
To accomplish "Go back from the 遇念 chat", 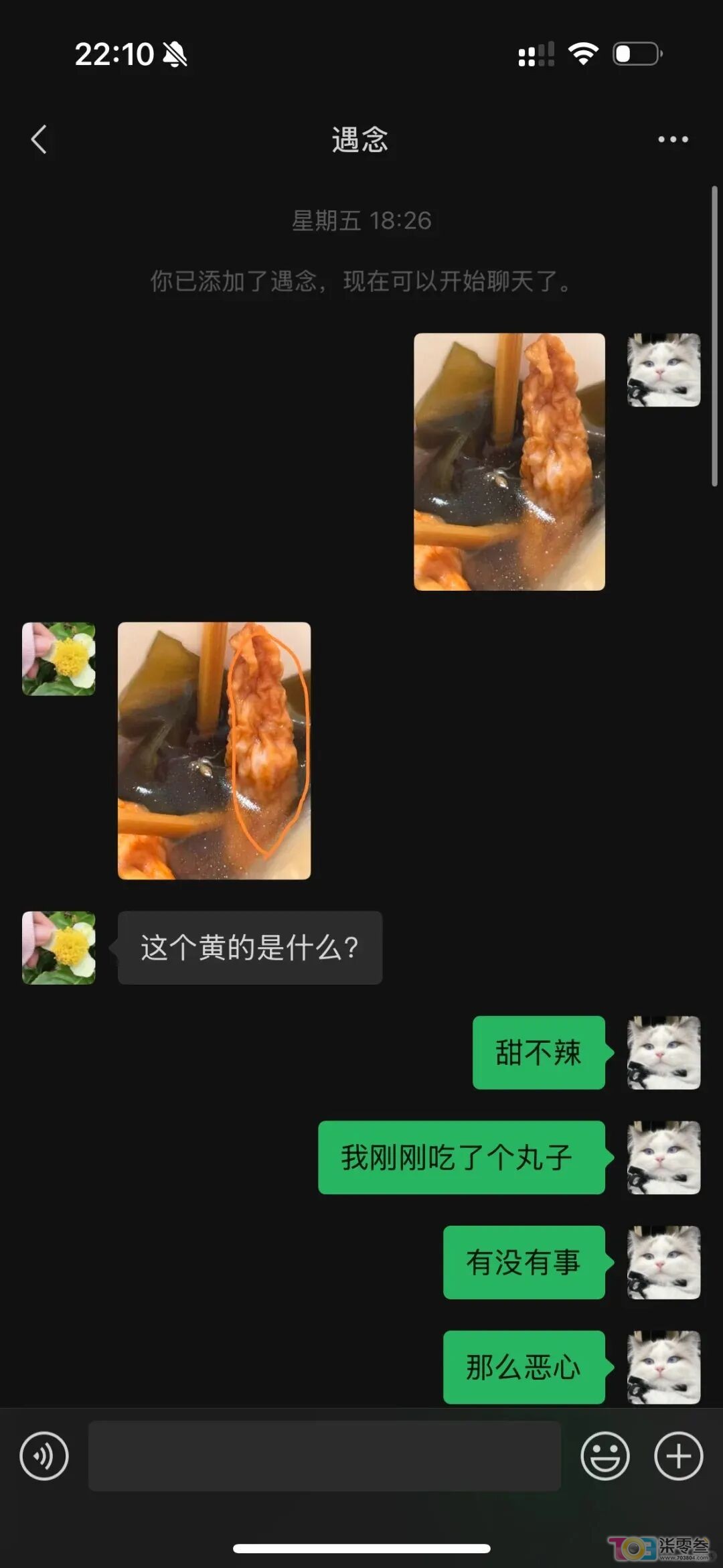I will 39,139.
